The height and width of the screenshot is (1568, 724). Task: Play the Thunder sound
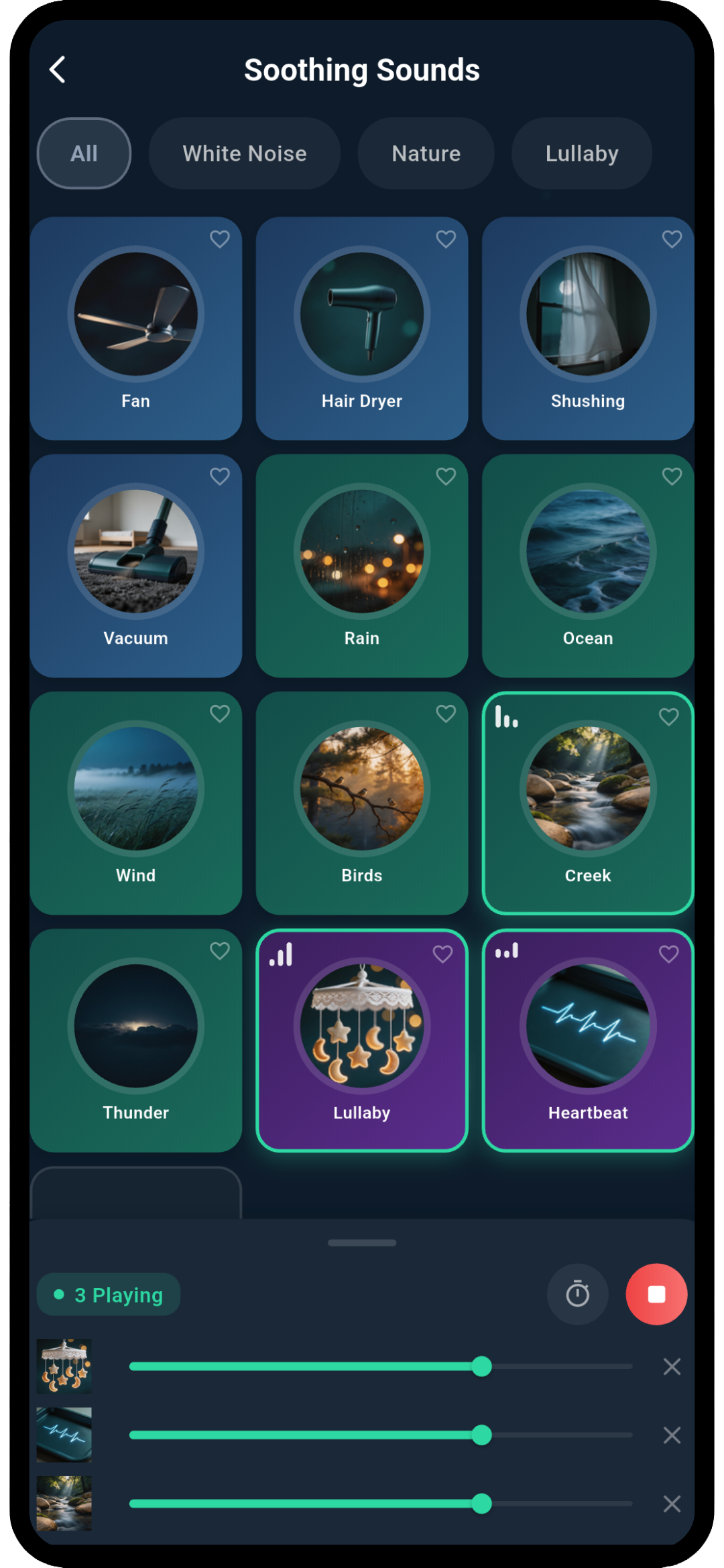coord(135,1039)
